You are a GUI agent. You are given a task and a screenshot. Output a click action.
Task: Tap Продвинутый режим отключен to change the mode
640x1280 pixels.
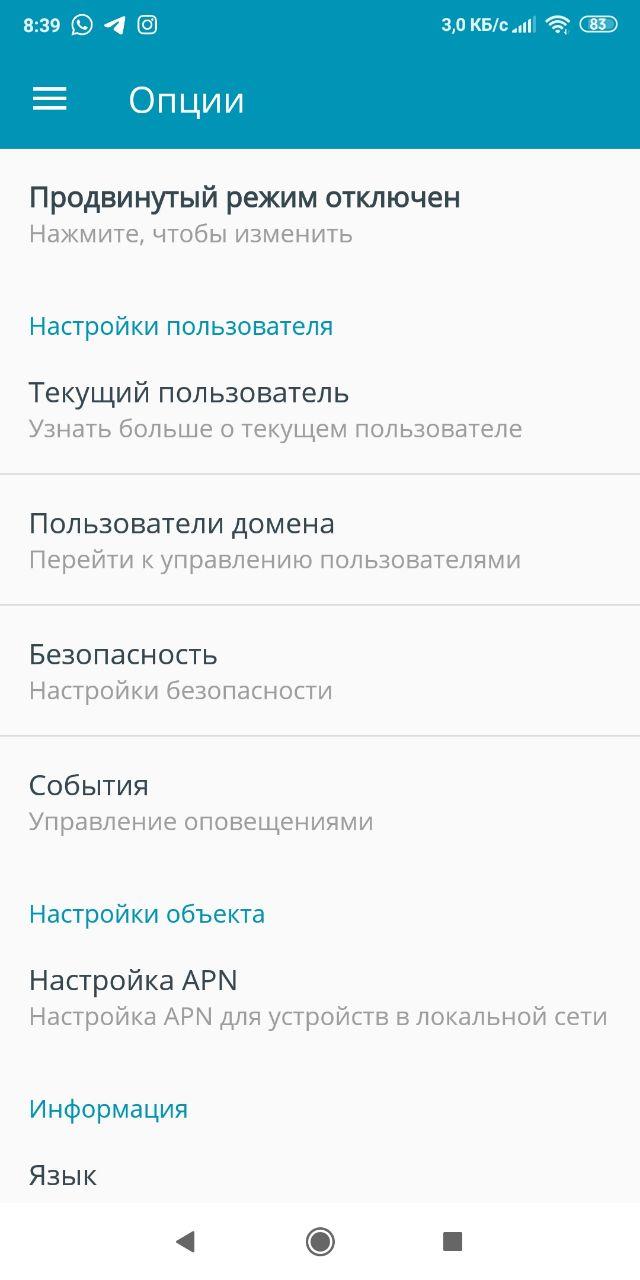click(x=320, y=214)
